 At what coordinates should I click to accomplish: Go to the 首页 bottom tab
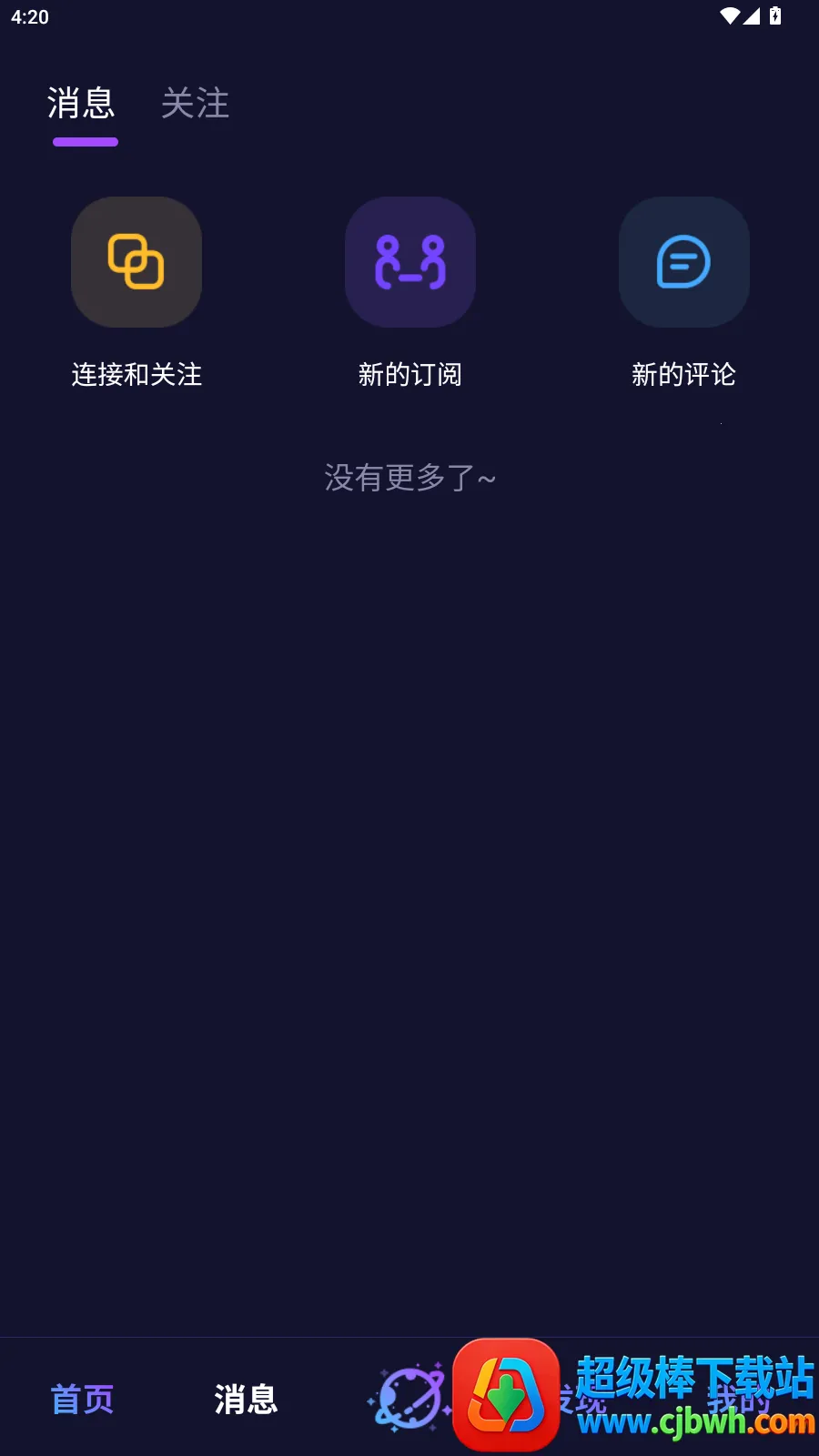[x=82, y=1399]
